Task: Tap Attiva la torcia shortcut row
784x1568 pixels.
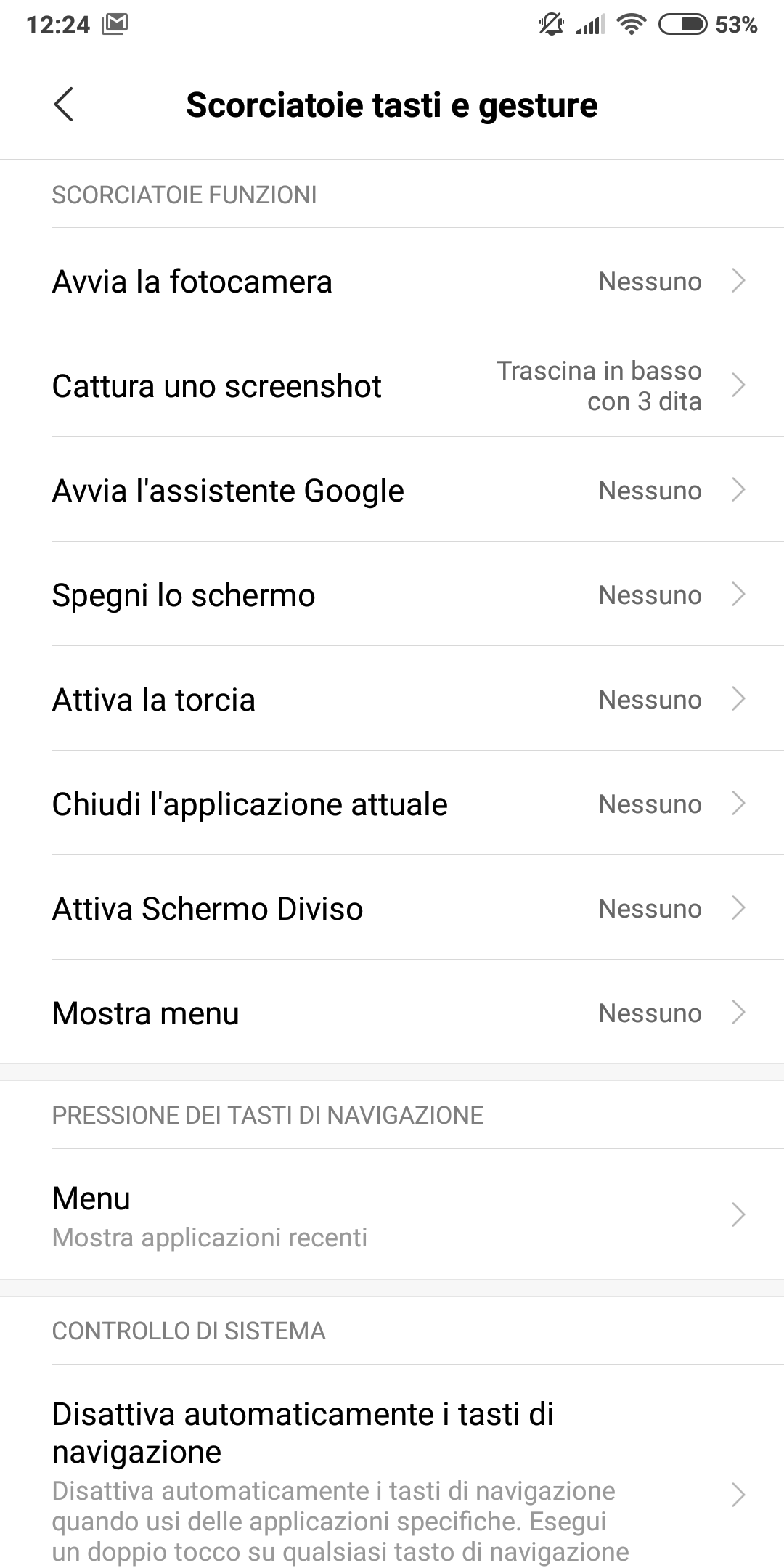Action: (392, 699)
